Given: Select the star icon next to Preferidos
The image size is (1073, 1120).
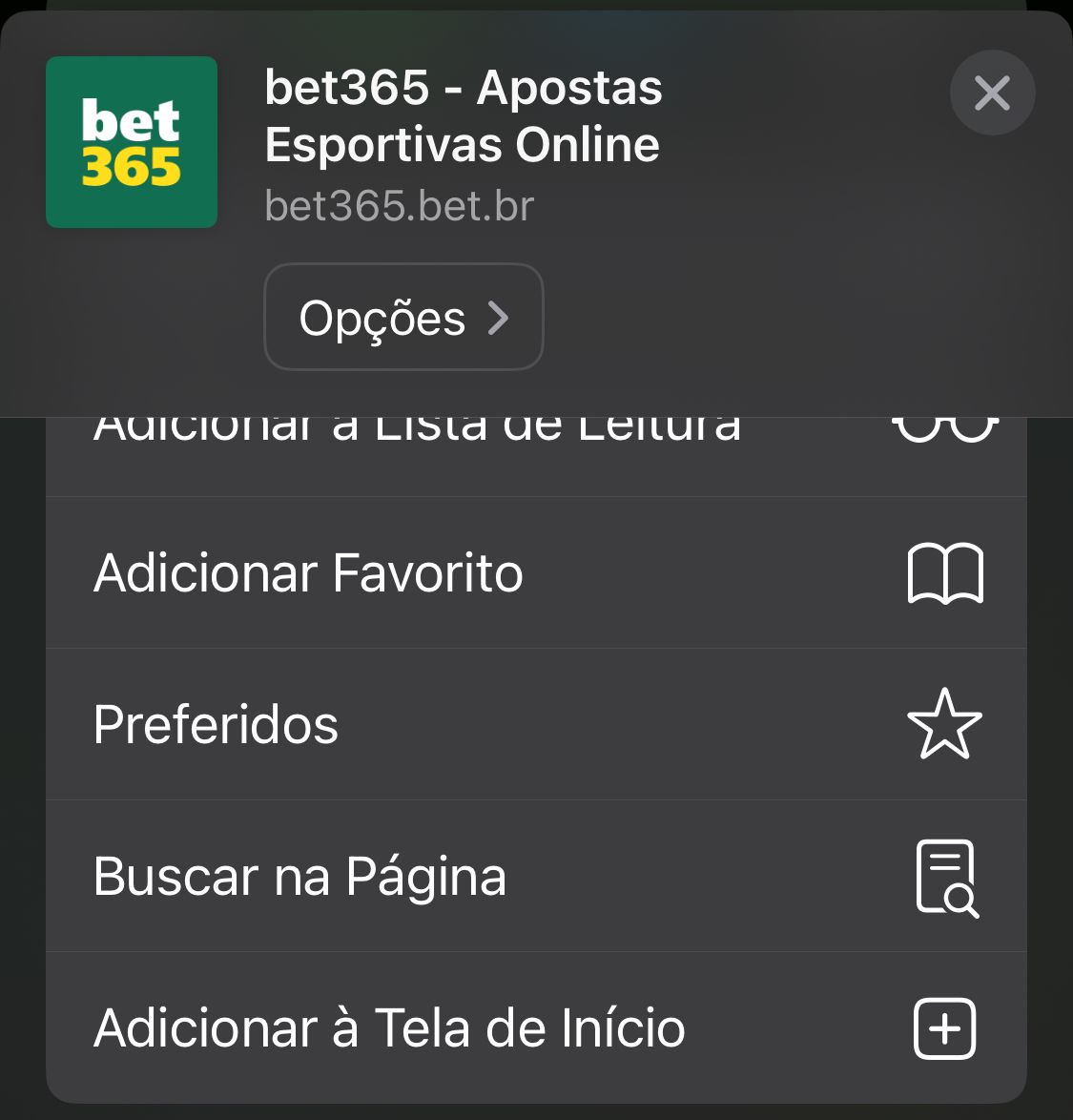Looking at the screenshot, I should (943, 724).
